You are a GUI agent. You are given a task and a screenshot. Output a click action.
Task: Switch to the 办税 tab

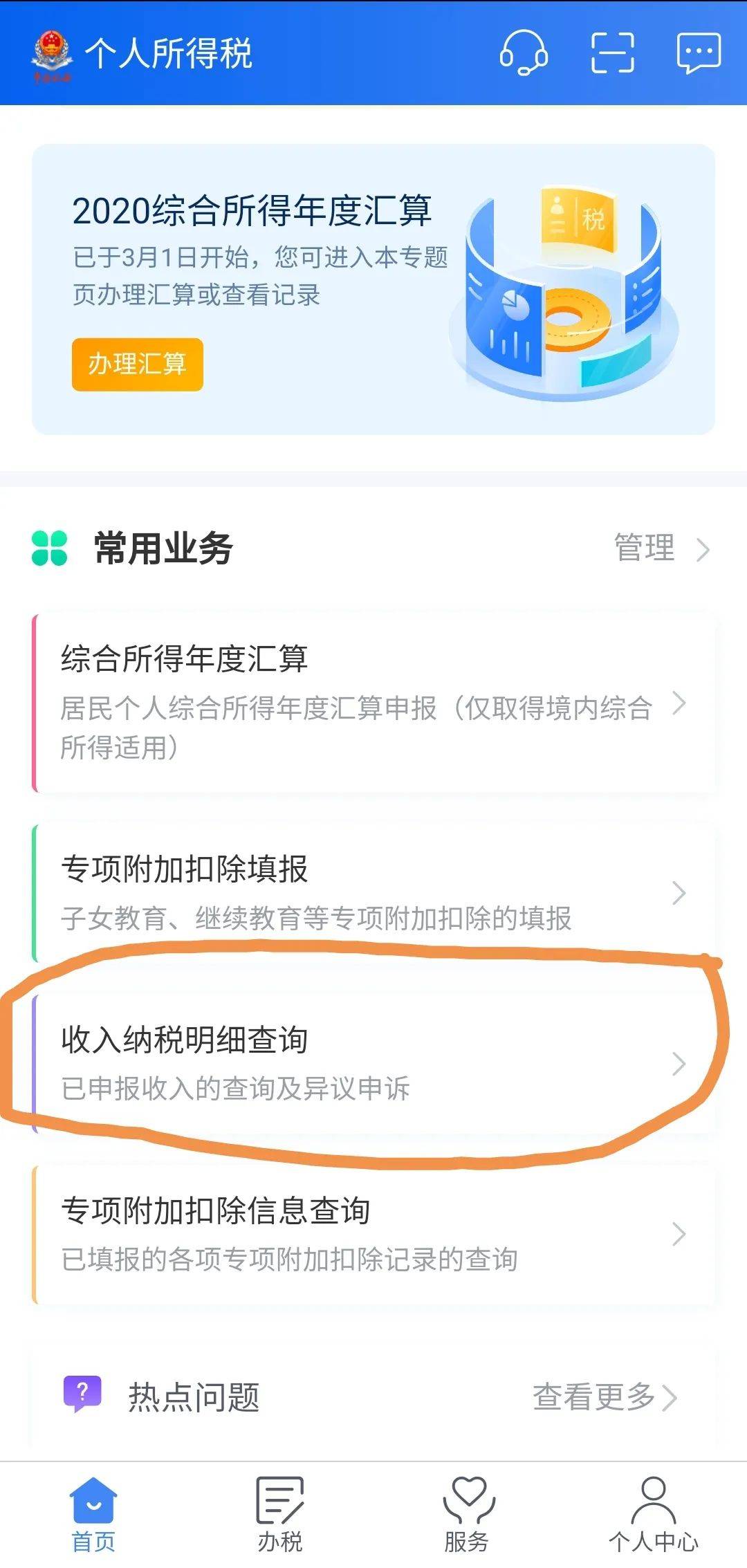click(280, 1515)
